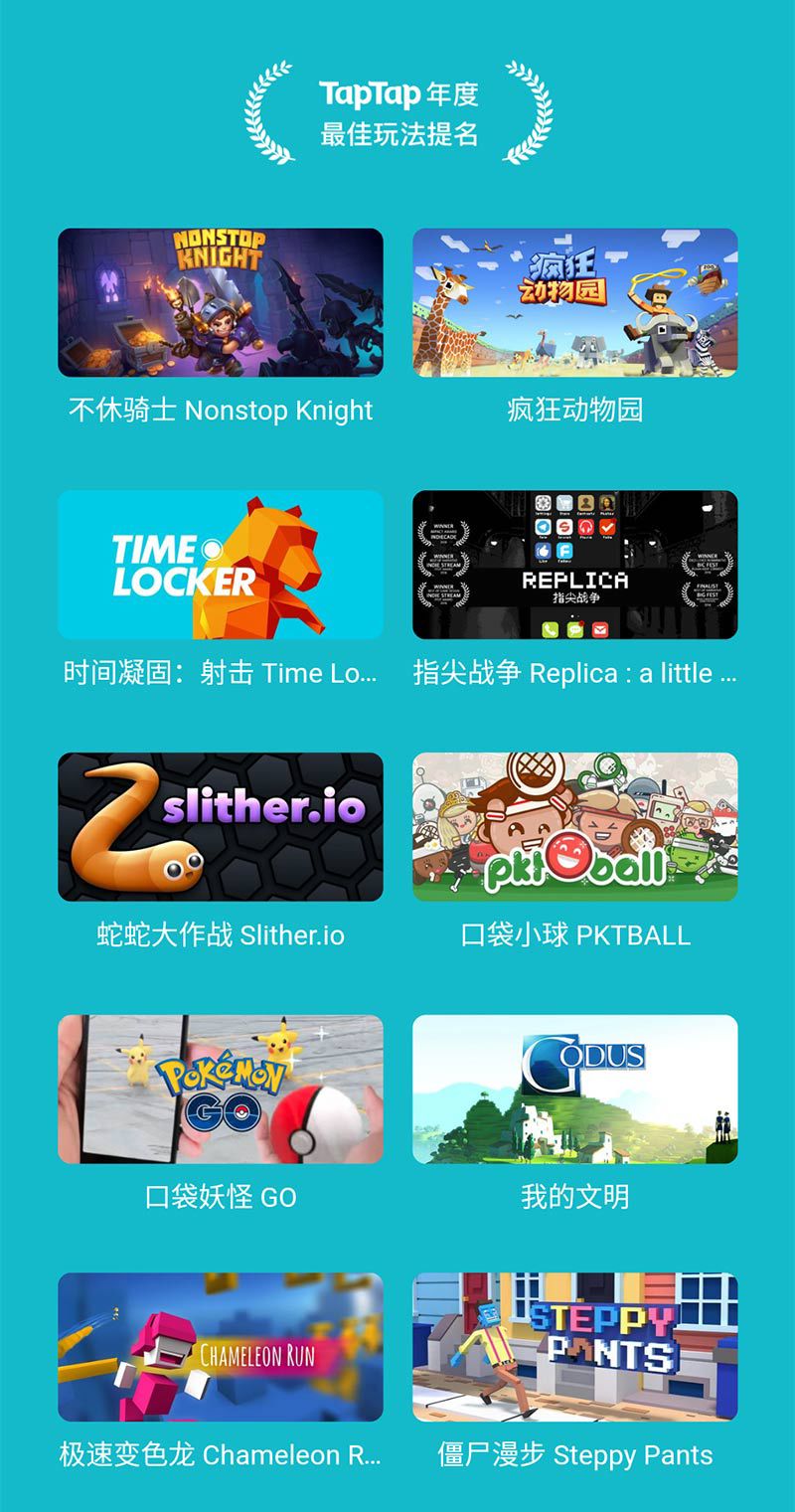
Task: Click the TapTap 年度最佳玩法提名 header badge
Action: pyautogui.click(x=397, y=112)
